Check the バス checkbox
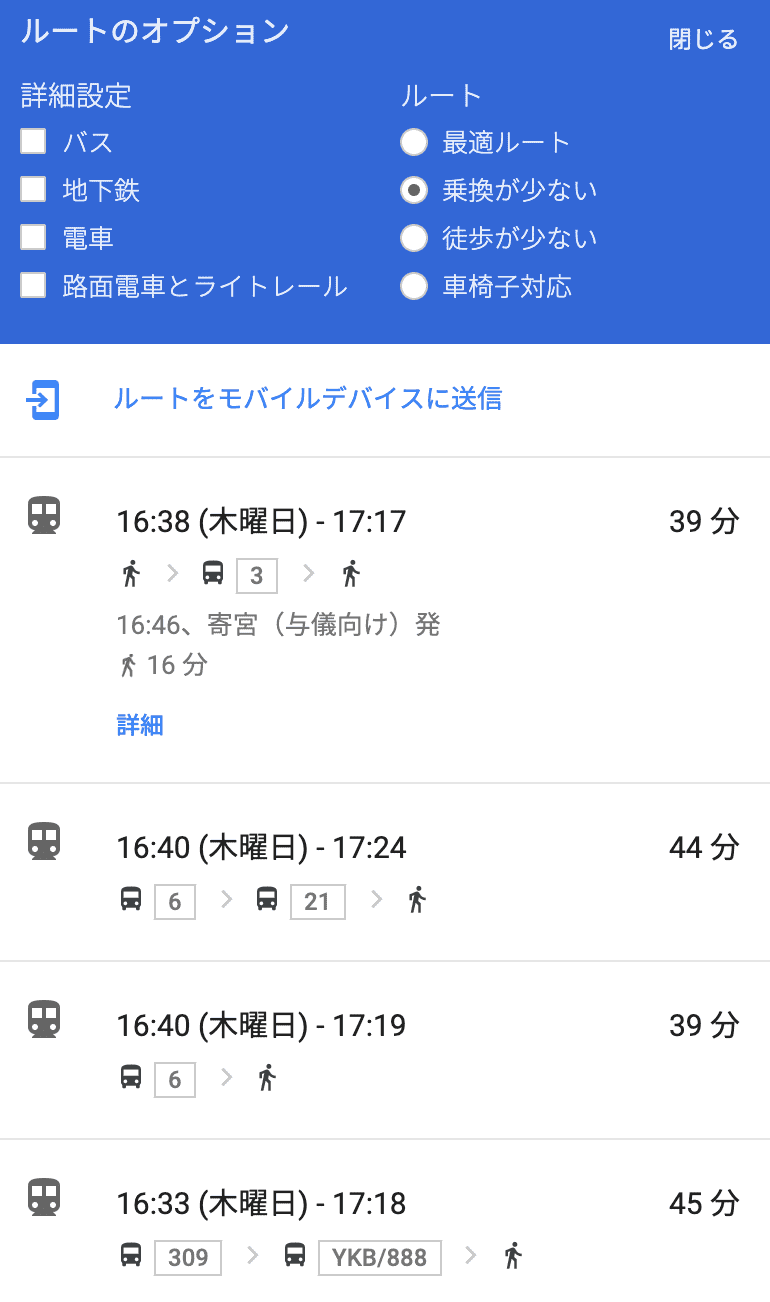The height and width of the screenshot is (1302, 770). tap(33, 141)
